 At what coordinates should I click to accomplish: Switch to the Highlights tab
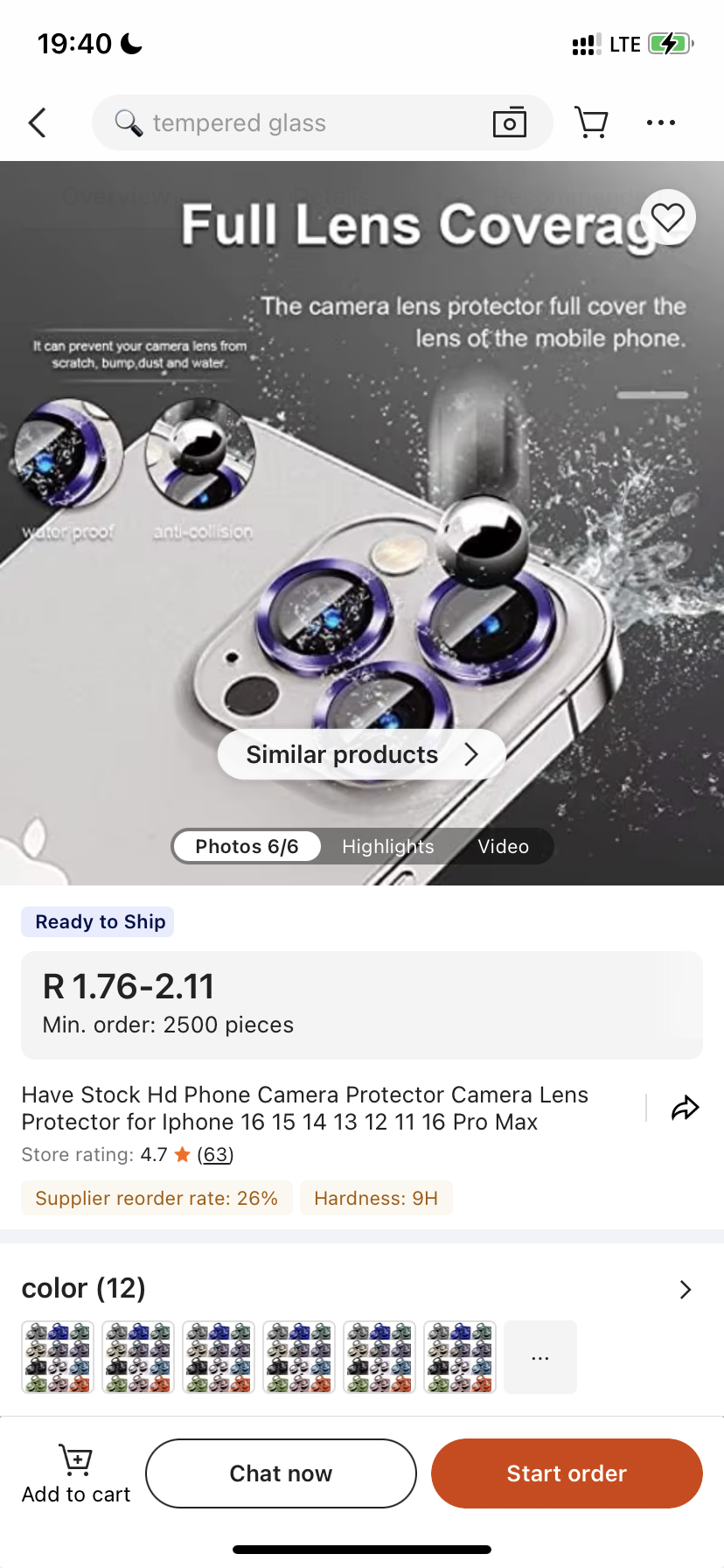click(x=387, y=846)
